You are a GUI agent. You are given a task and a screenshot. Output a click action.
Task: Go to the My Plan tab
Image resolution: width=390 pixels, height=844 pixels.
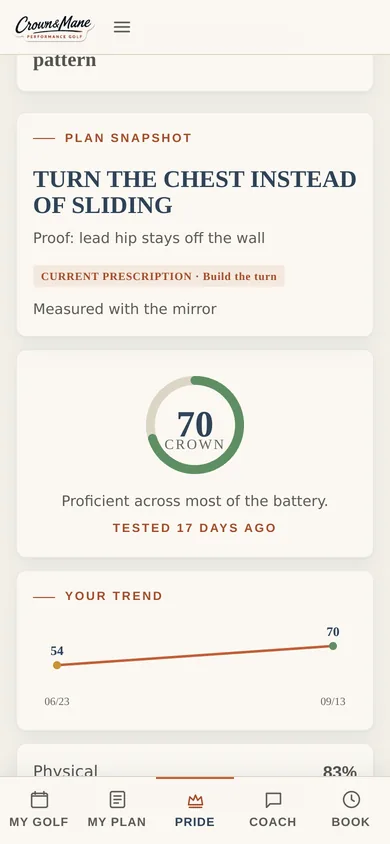click(117, 810)
